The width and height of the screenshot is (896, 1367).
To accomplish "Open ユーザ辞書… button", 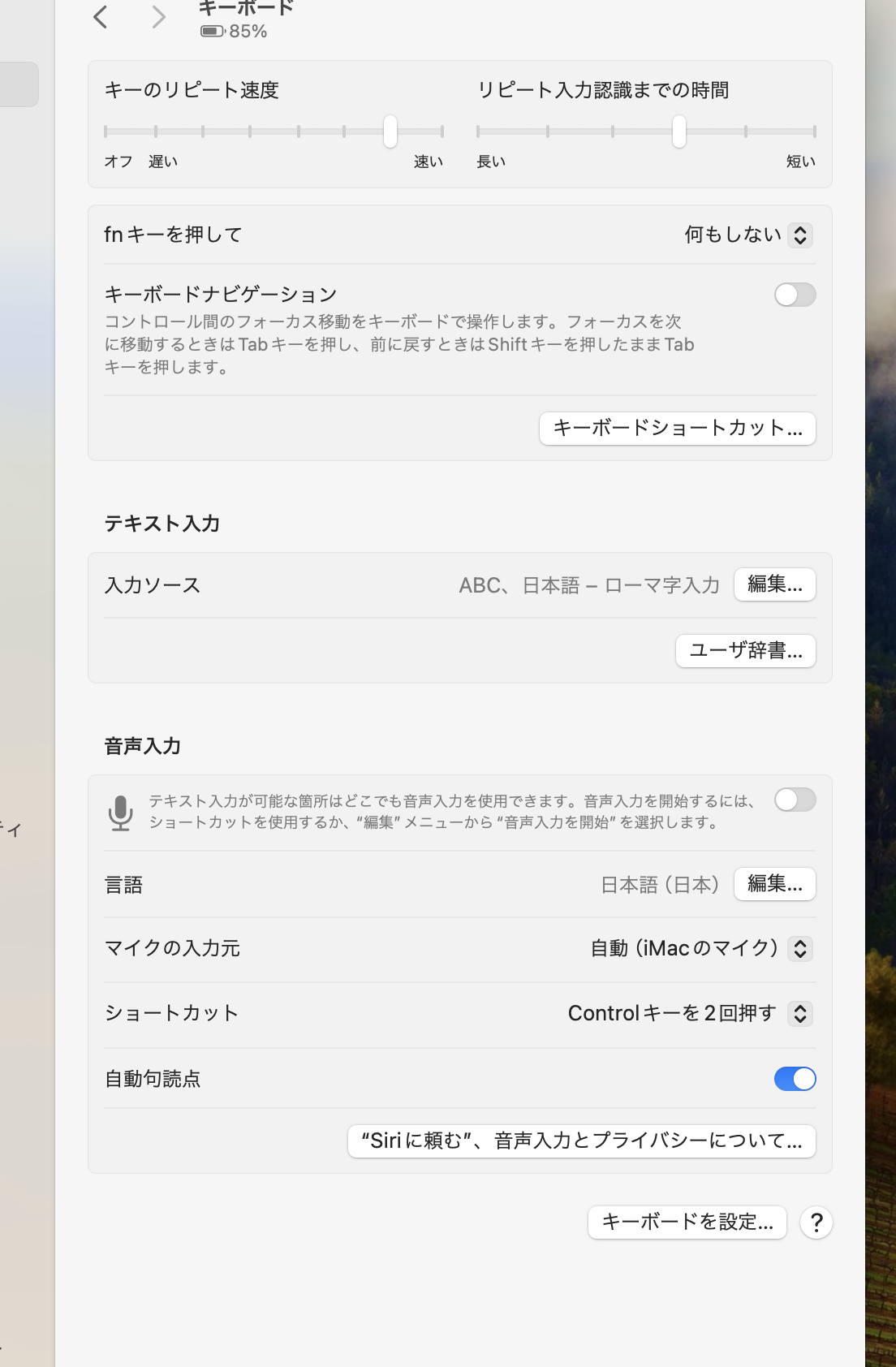I will 745,651.
